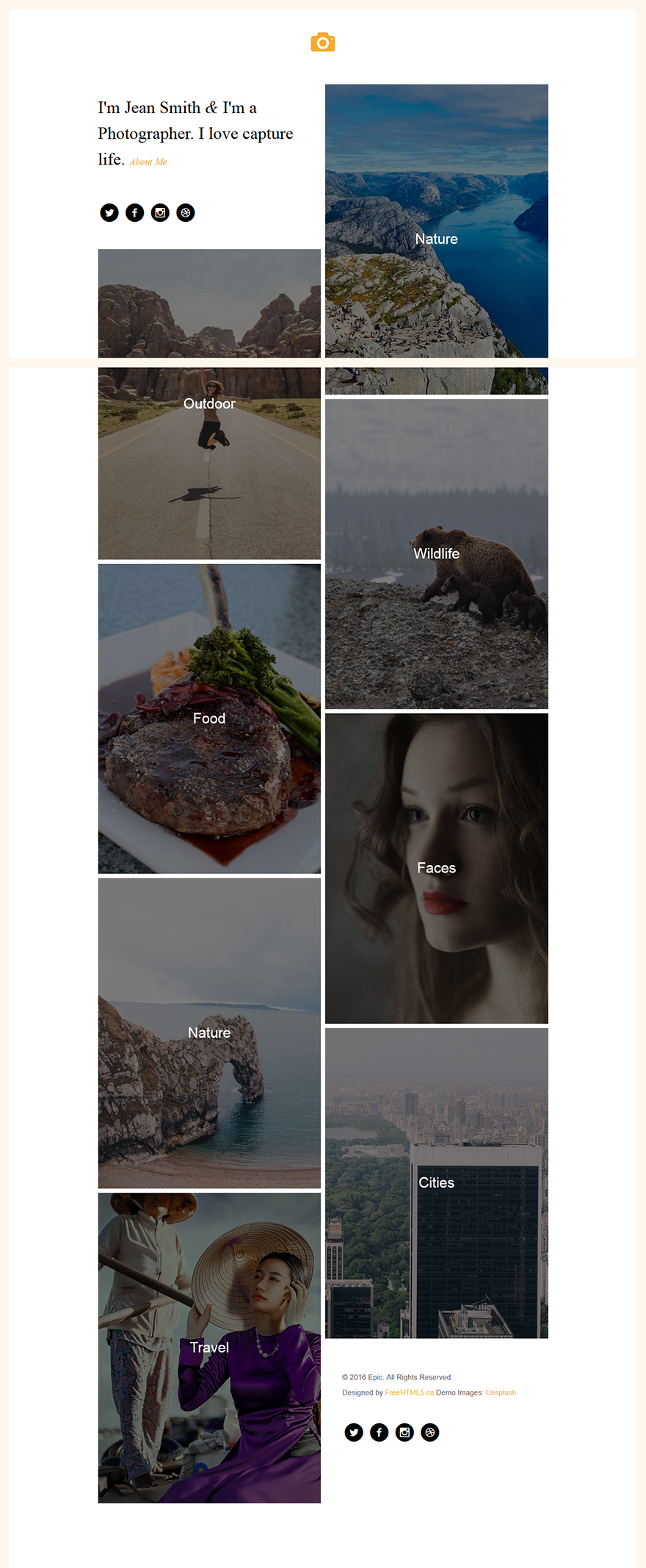Image resolution: width=646 pixels, height=1568 pixels.
Task: Open Twitter icon under the intro text
Action: click(x=109, y=213)
